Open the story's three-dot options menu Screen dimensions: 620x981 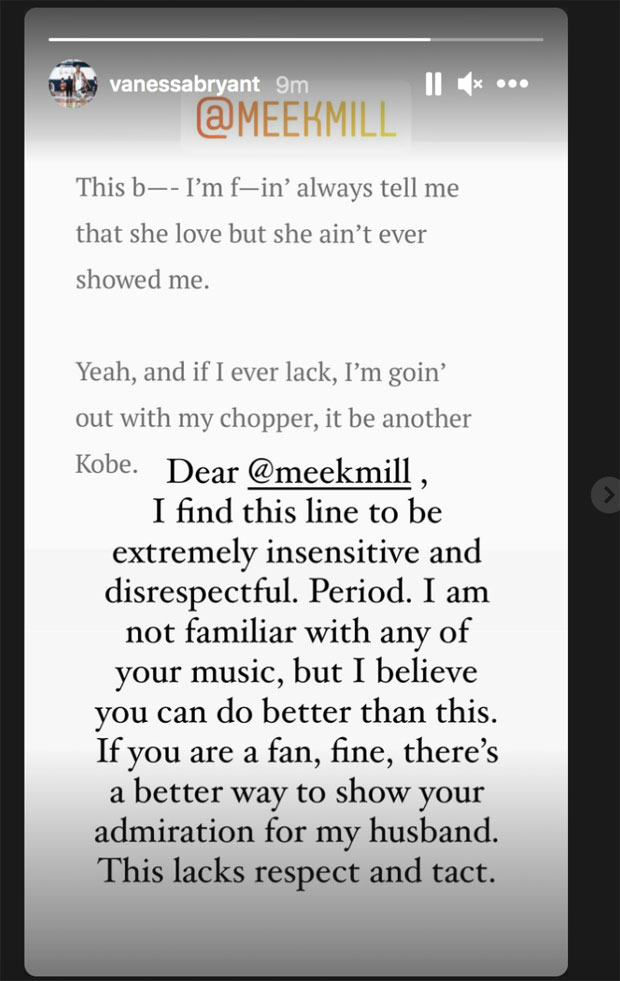coord(513,85)
